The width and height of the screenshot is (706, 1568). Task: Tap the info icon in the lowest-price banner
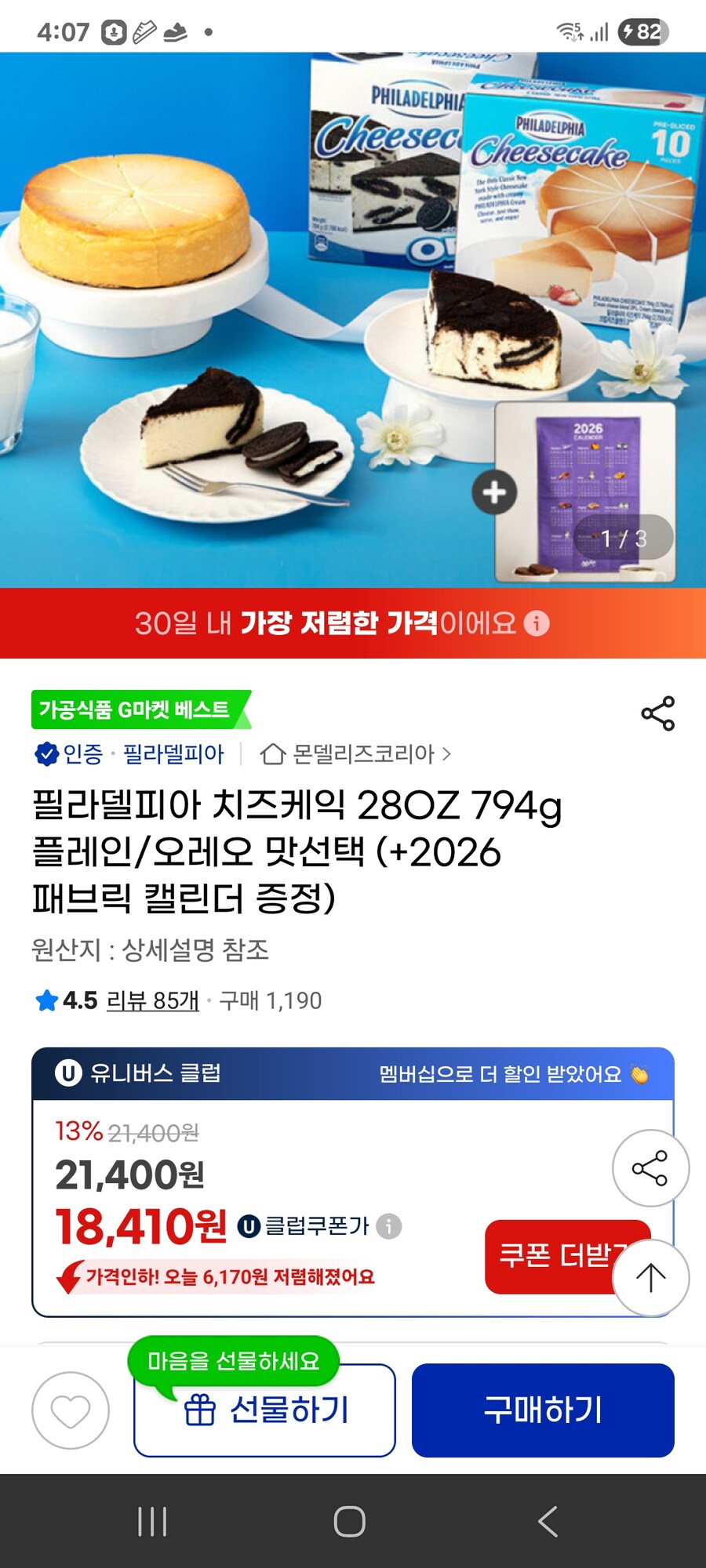tap(537, 623)
